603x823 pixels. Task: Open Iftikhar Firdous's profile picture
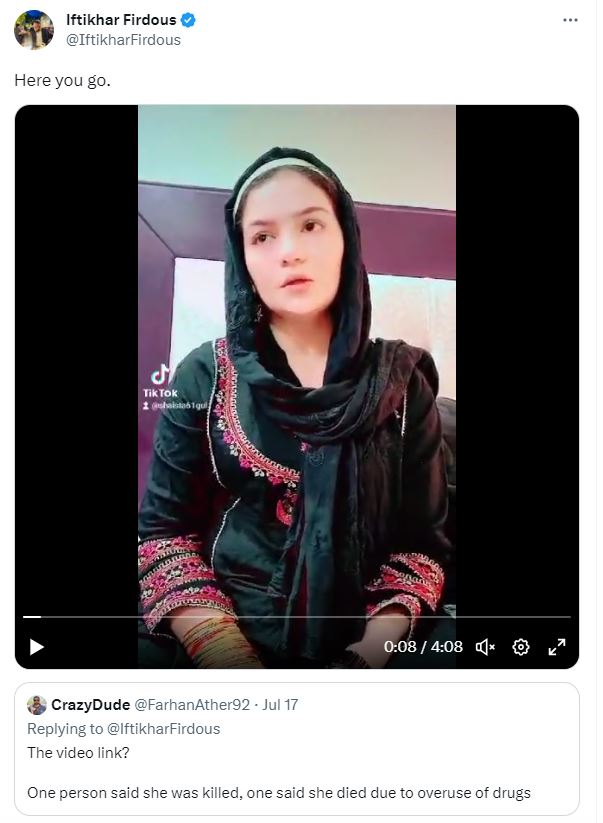[33, 30]
